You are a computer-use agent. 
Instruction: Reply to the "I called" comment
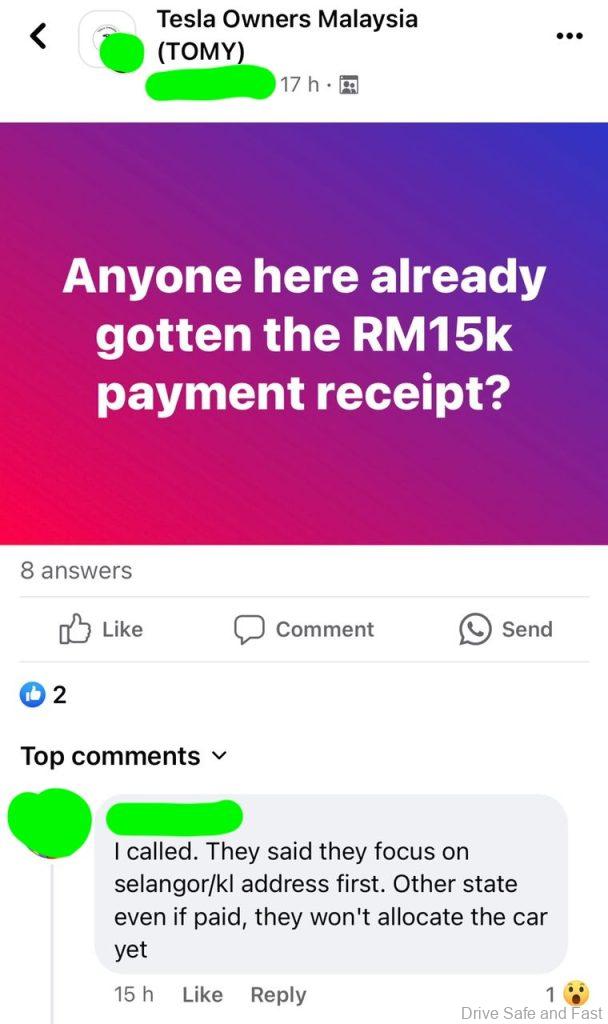coord(278,995)
